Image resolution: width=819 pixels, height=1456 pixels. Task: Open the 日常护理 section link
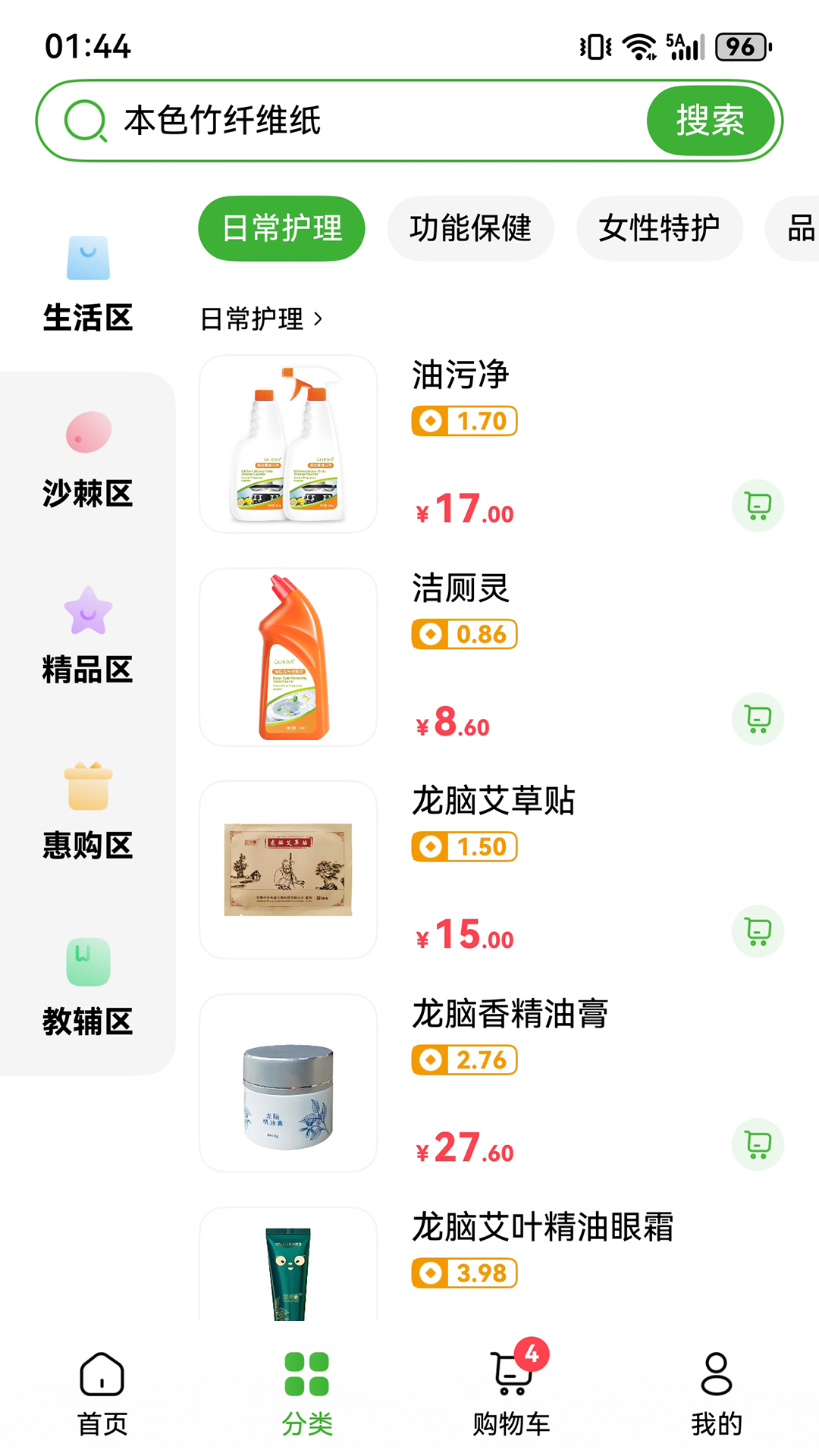(x=261, y=319)
